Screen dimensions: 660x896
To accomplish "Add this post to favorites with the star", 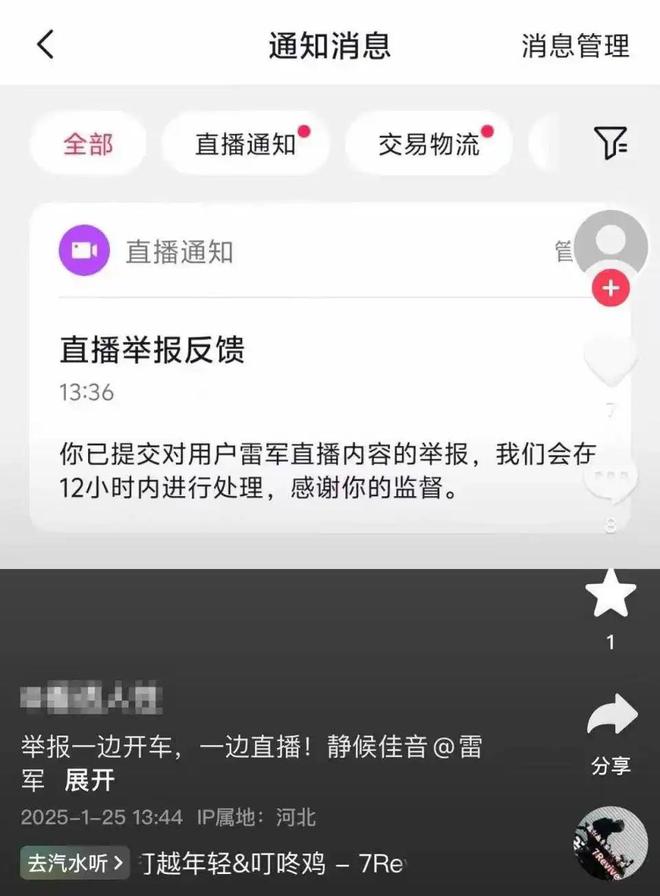I will pyautogui.click(x=611, y=595).
